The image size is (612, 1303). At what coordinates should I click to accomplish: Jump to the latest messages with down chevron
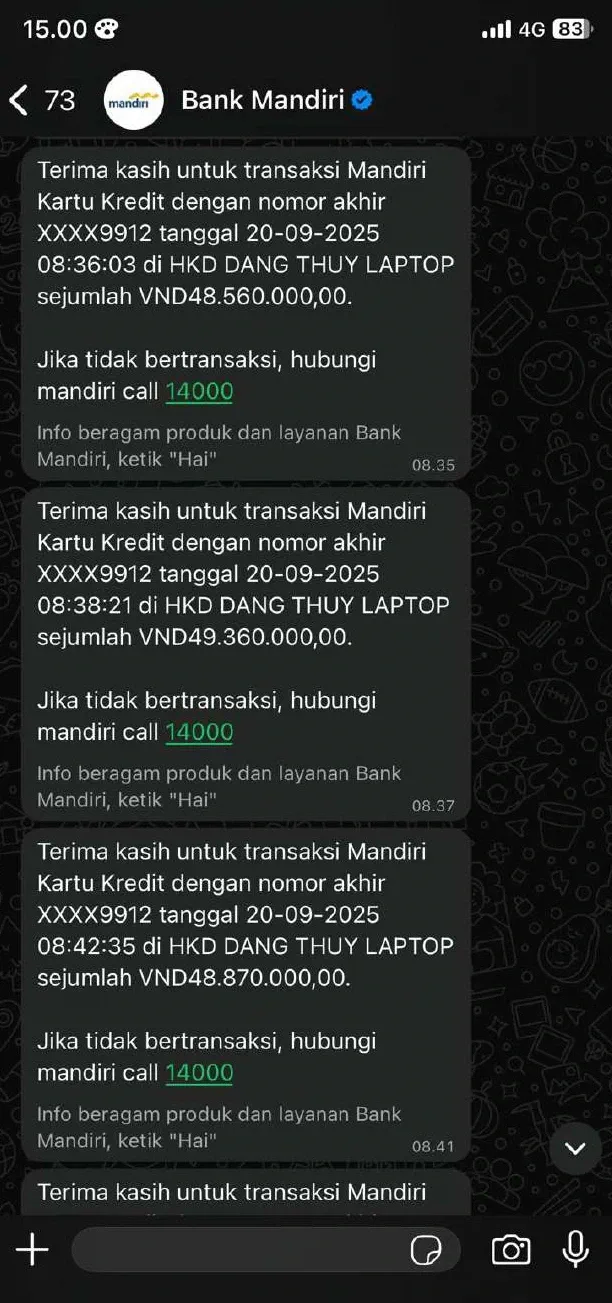575,1149
